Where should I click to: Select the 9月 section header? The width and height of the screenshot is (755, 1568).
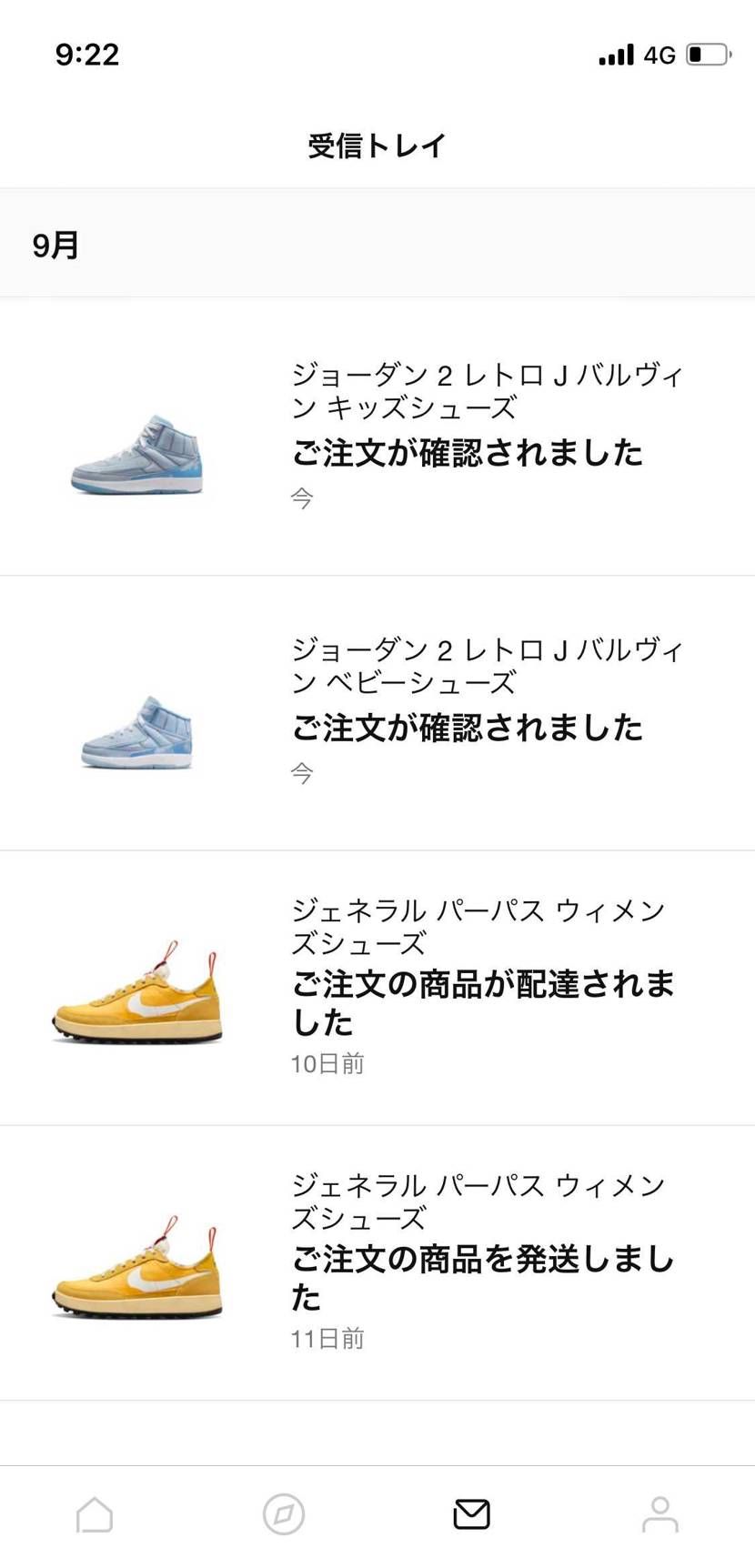tap(55, 243)
